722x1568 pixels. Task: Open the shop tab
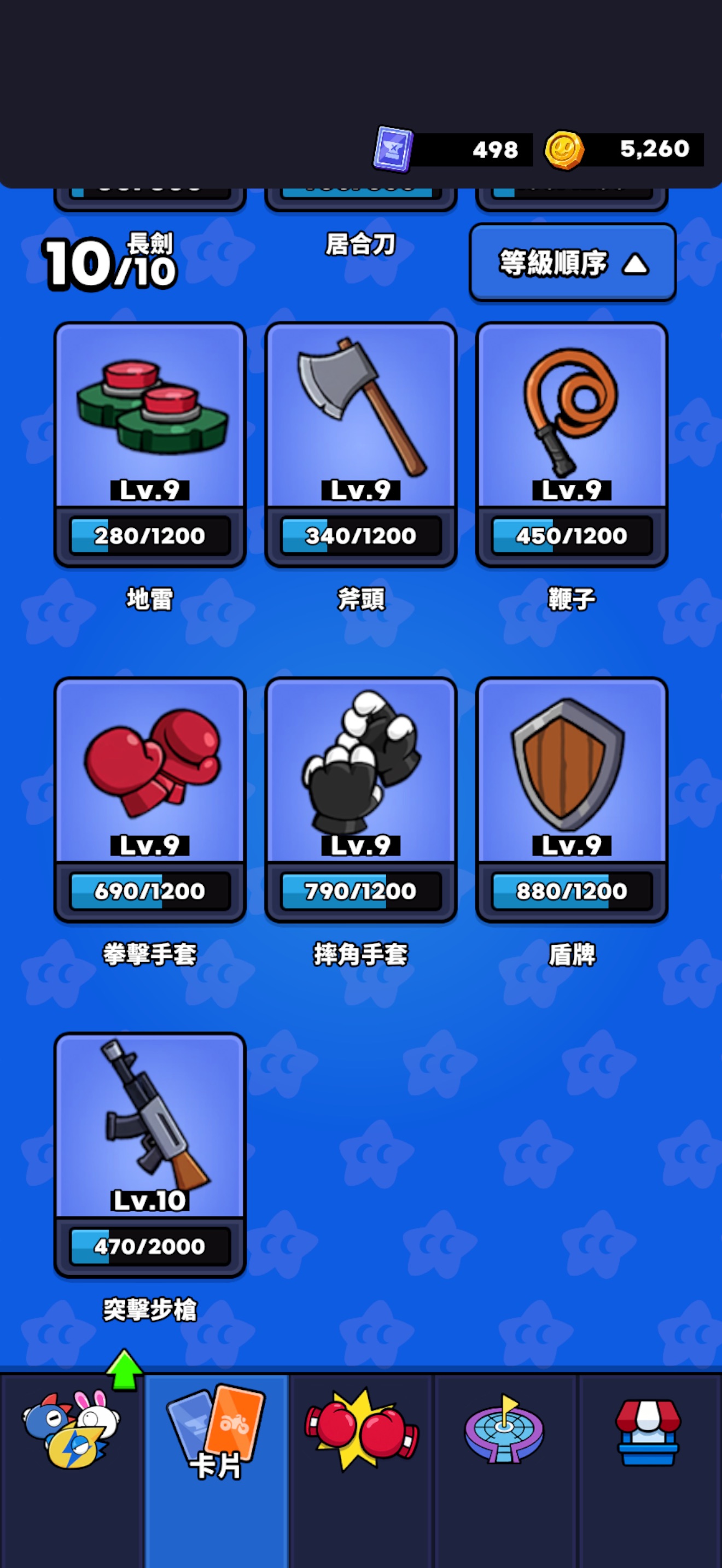coord(648,1430)
